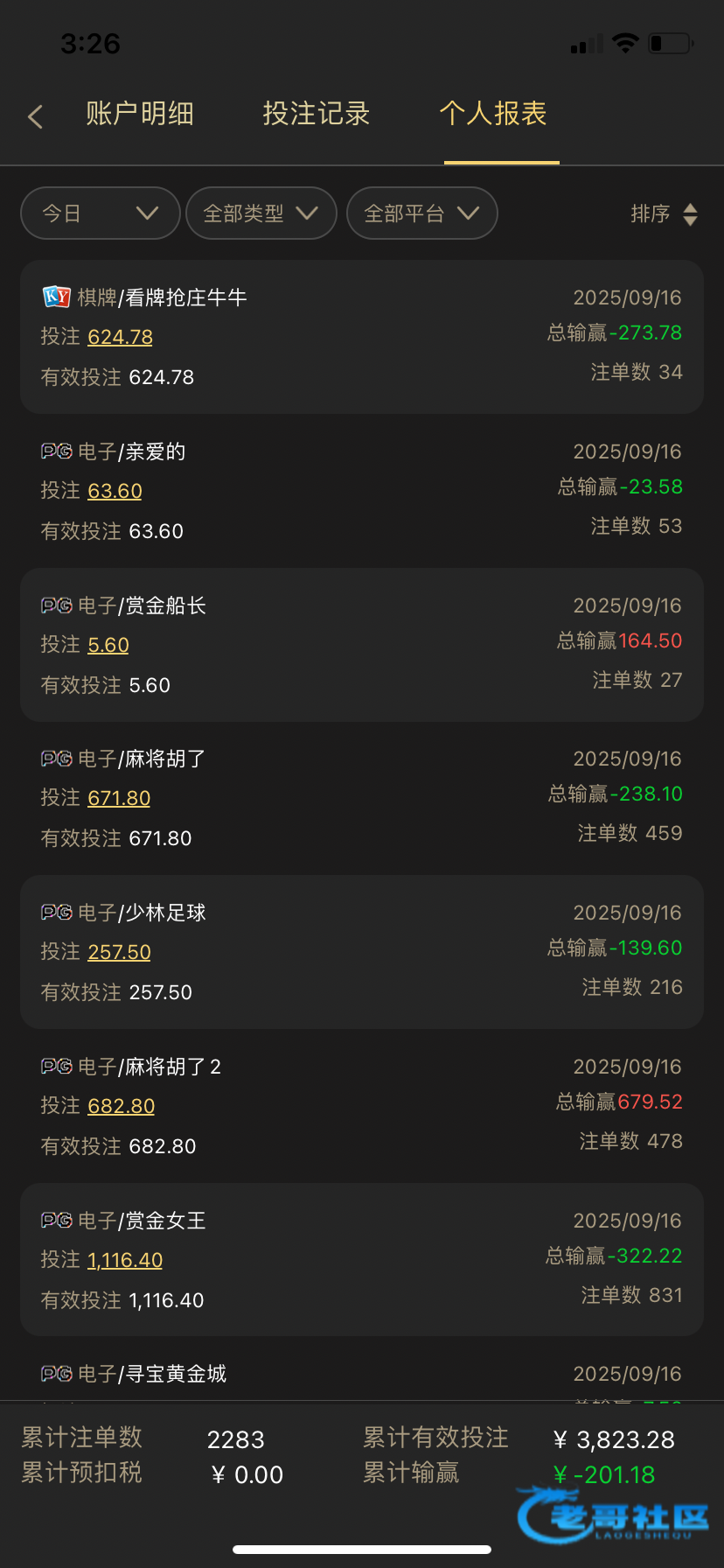Select the 个人报表 tab

(x=493, y=114)
